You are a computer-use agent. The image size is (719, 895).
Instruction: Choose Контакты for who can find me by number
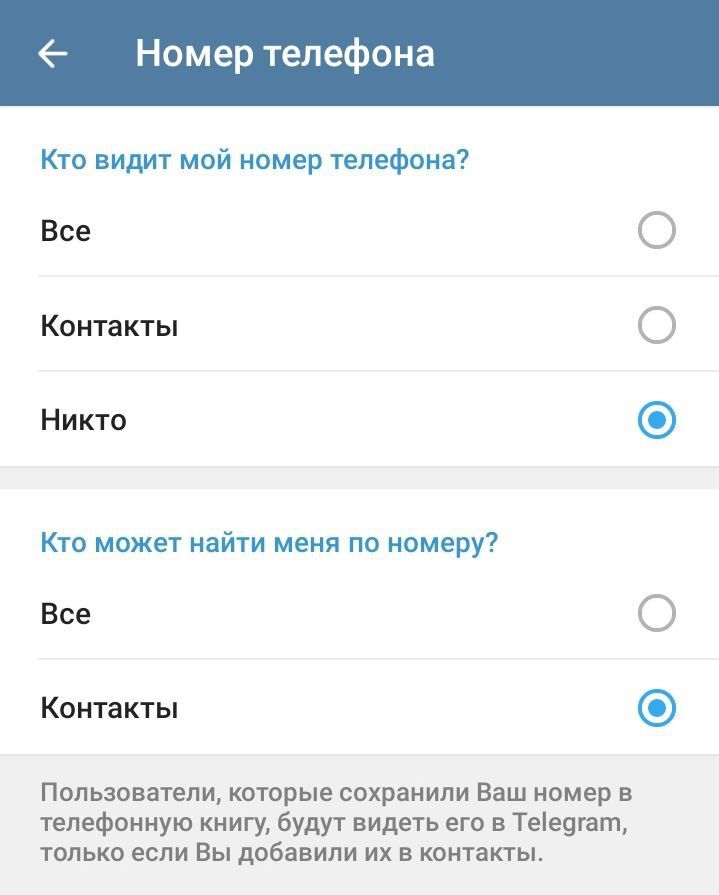656,708
